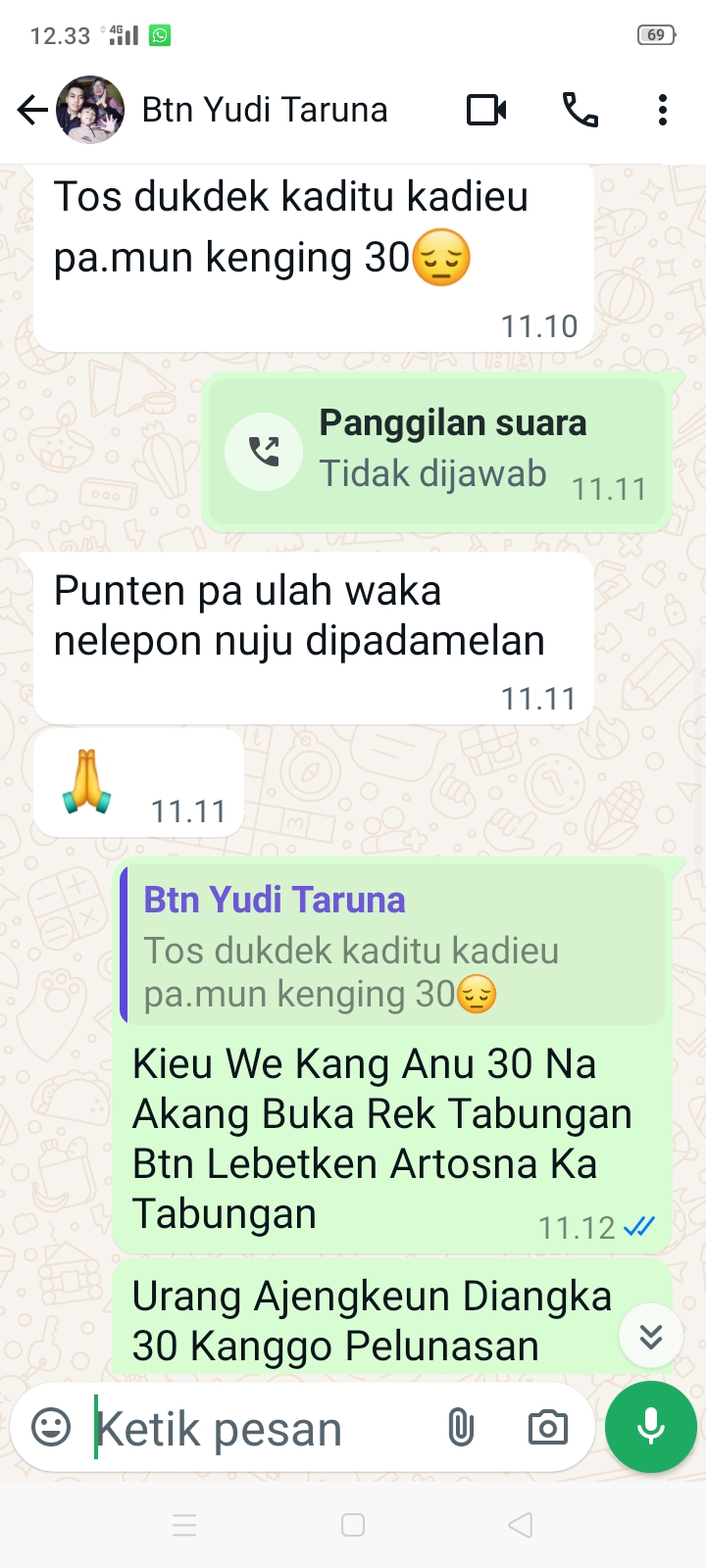Record a voice message
The width and height of the screenshot is (706, 1568).
[x=651, y=1427]
